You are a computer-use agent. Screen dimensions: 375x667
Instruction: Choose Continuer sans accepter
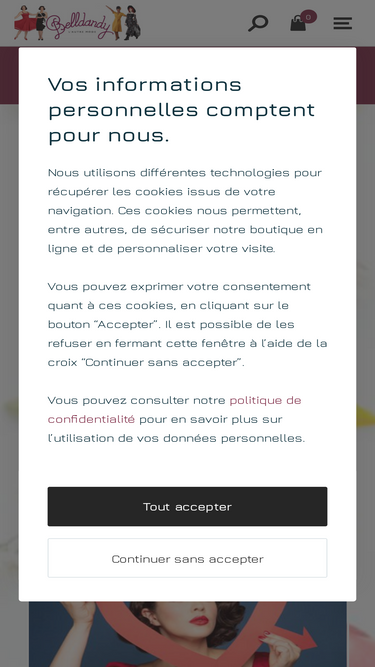click(x=188, y=558)
